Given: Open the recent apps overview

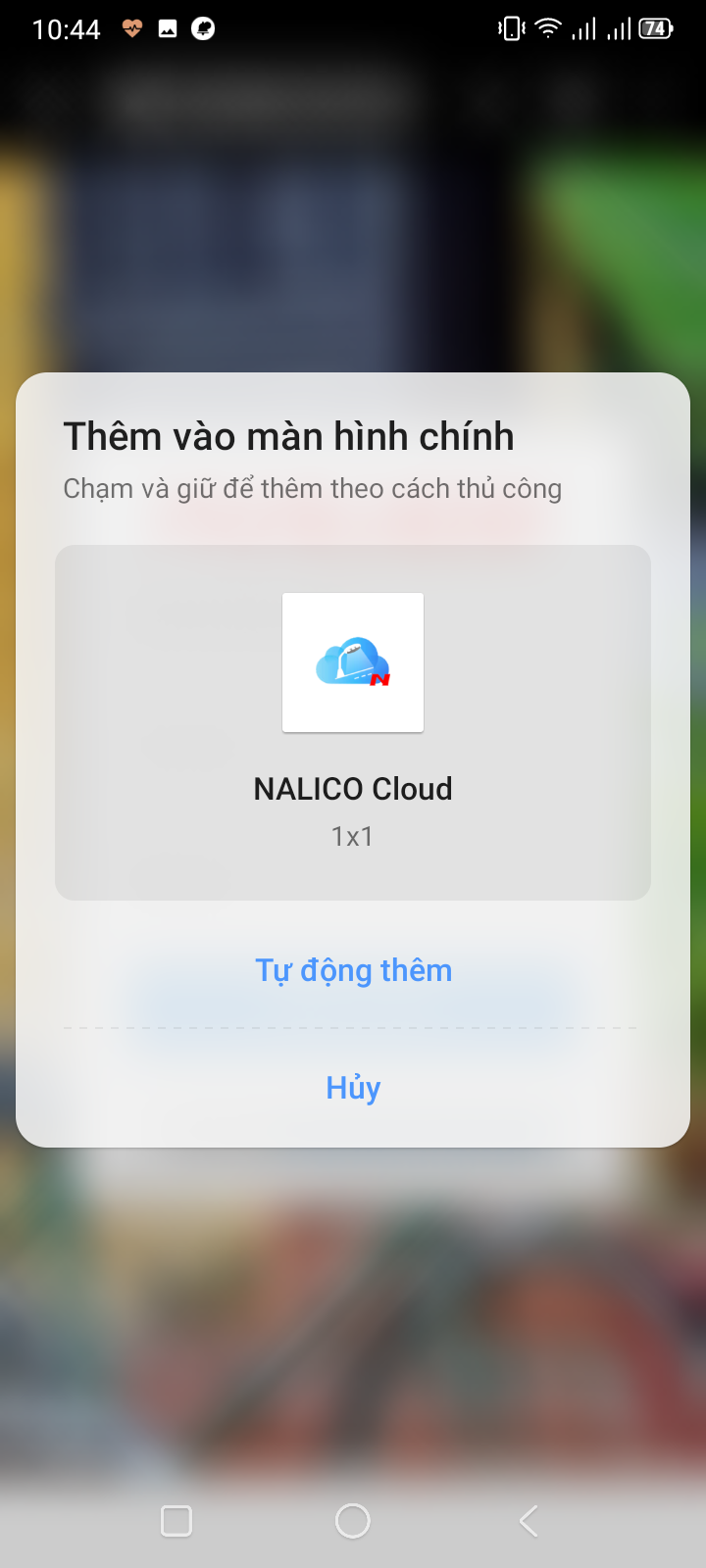Looking at the screenshot, I should coord(176,1521).
